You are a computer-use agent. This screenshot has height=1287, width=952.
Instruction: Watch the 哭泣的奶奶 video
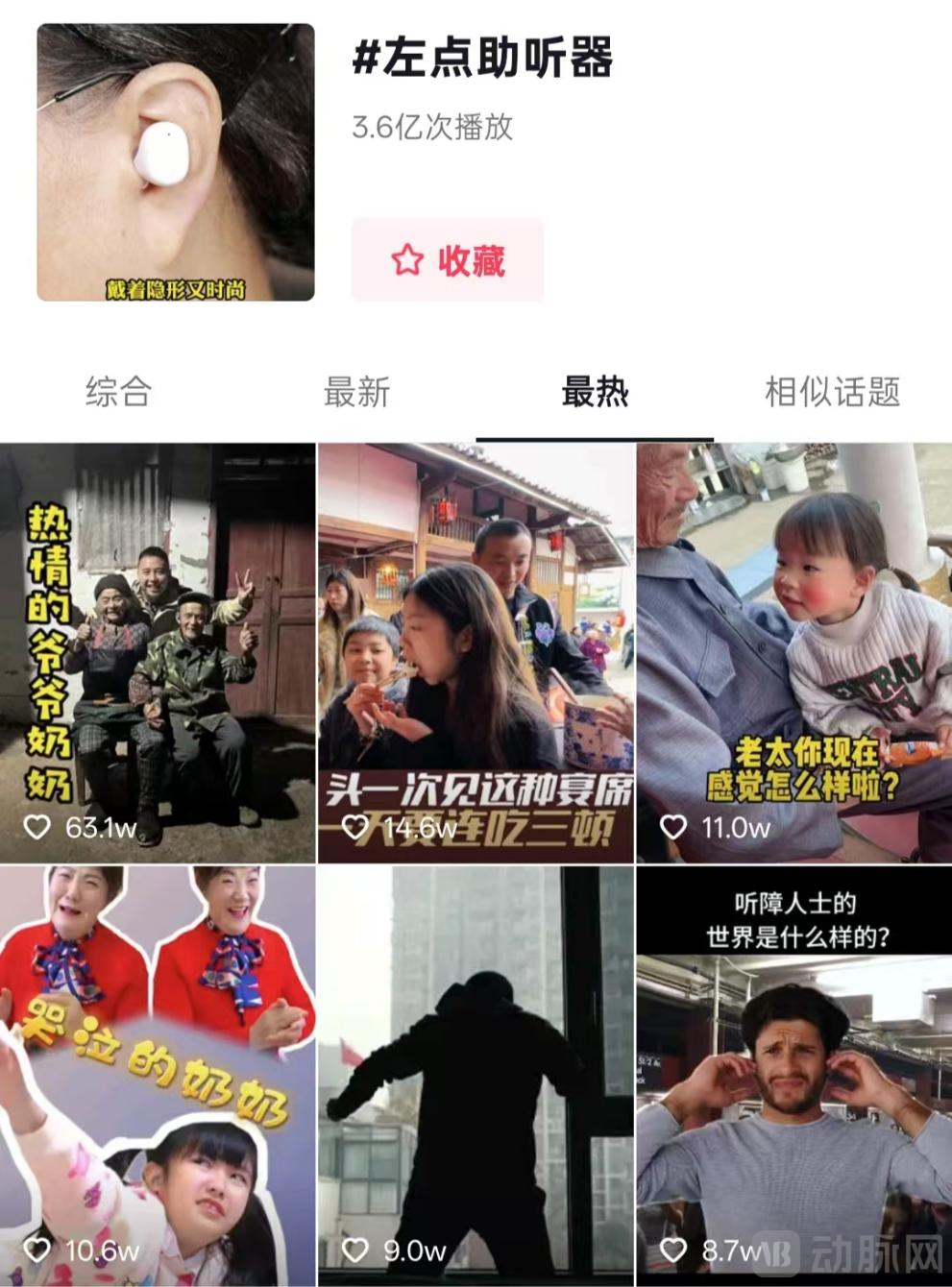click(158, 1076)
